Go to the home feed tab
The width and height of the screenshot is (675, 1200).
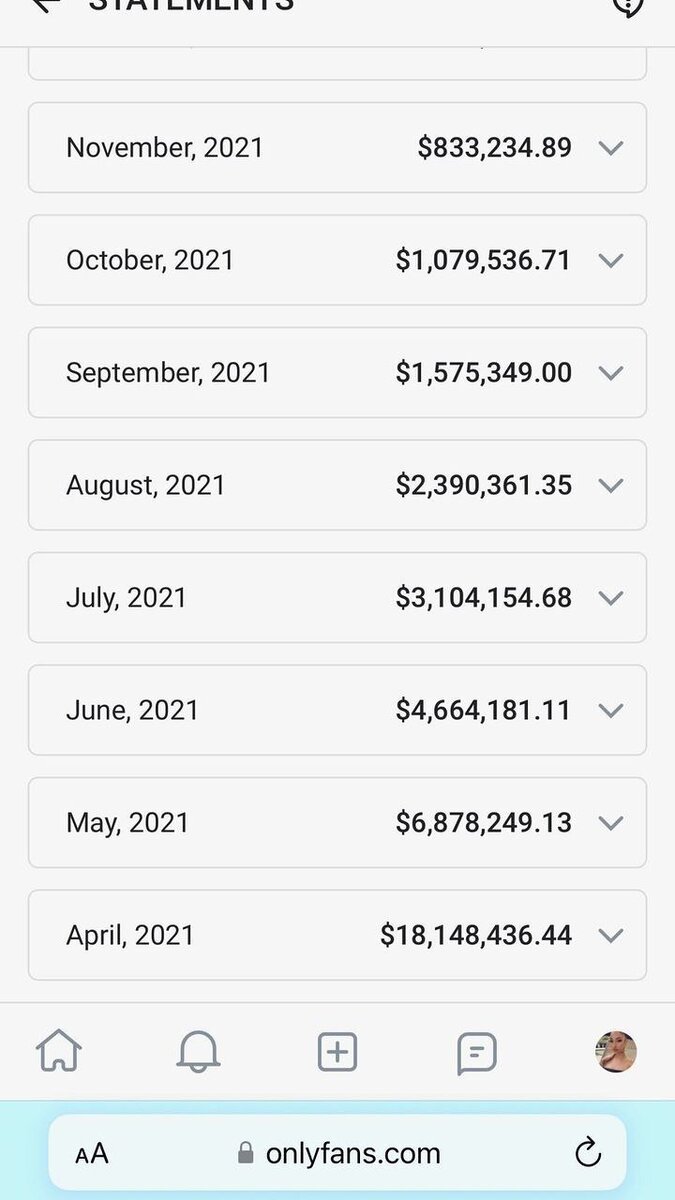[59, 1052]
